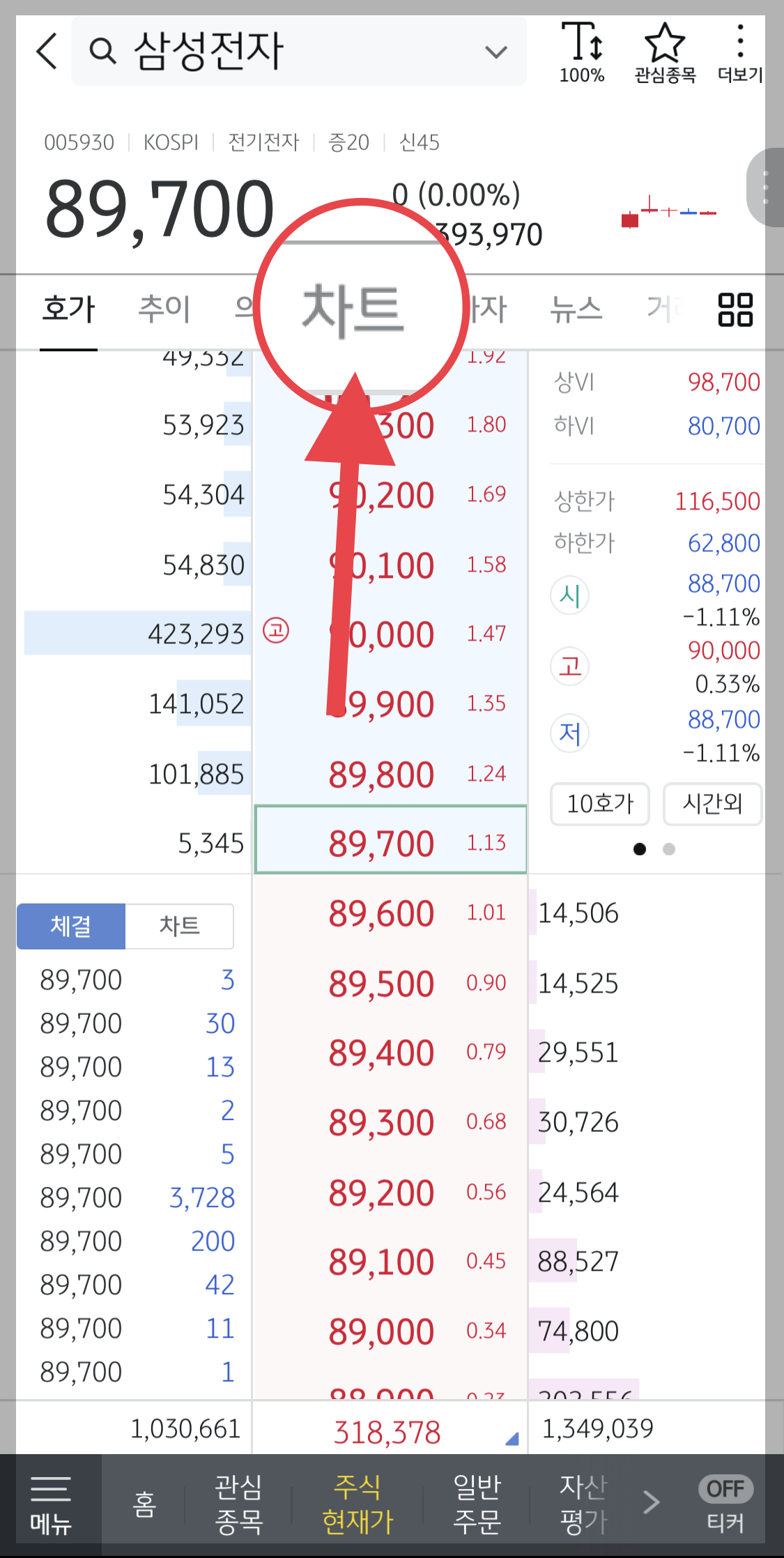Show more bottom bar items with the arrow
This screenshot has width=784, height=1558.
click(651, 1502)
